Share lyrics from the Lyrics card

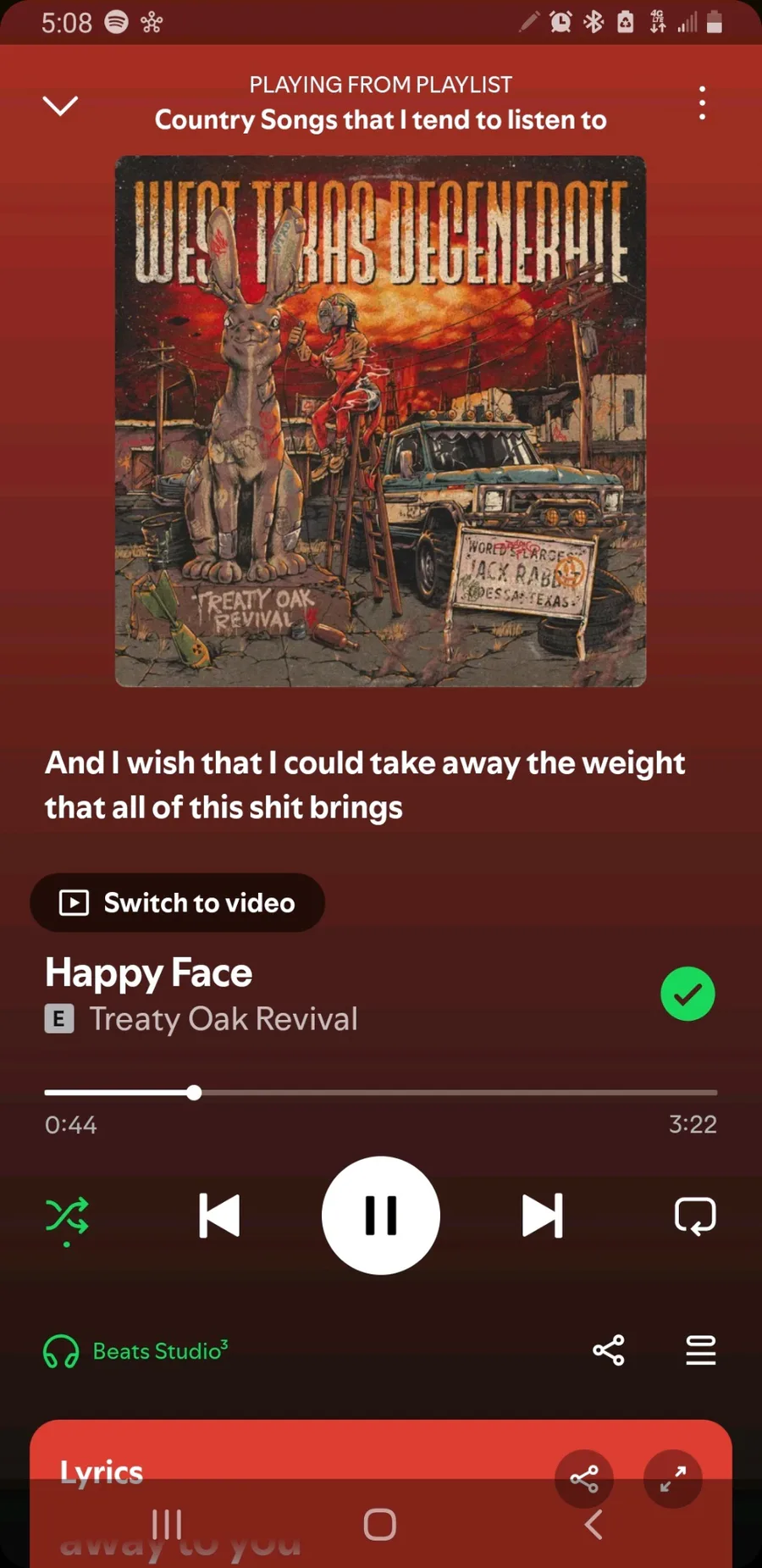(584, 1479)
